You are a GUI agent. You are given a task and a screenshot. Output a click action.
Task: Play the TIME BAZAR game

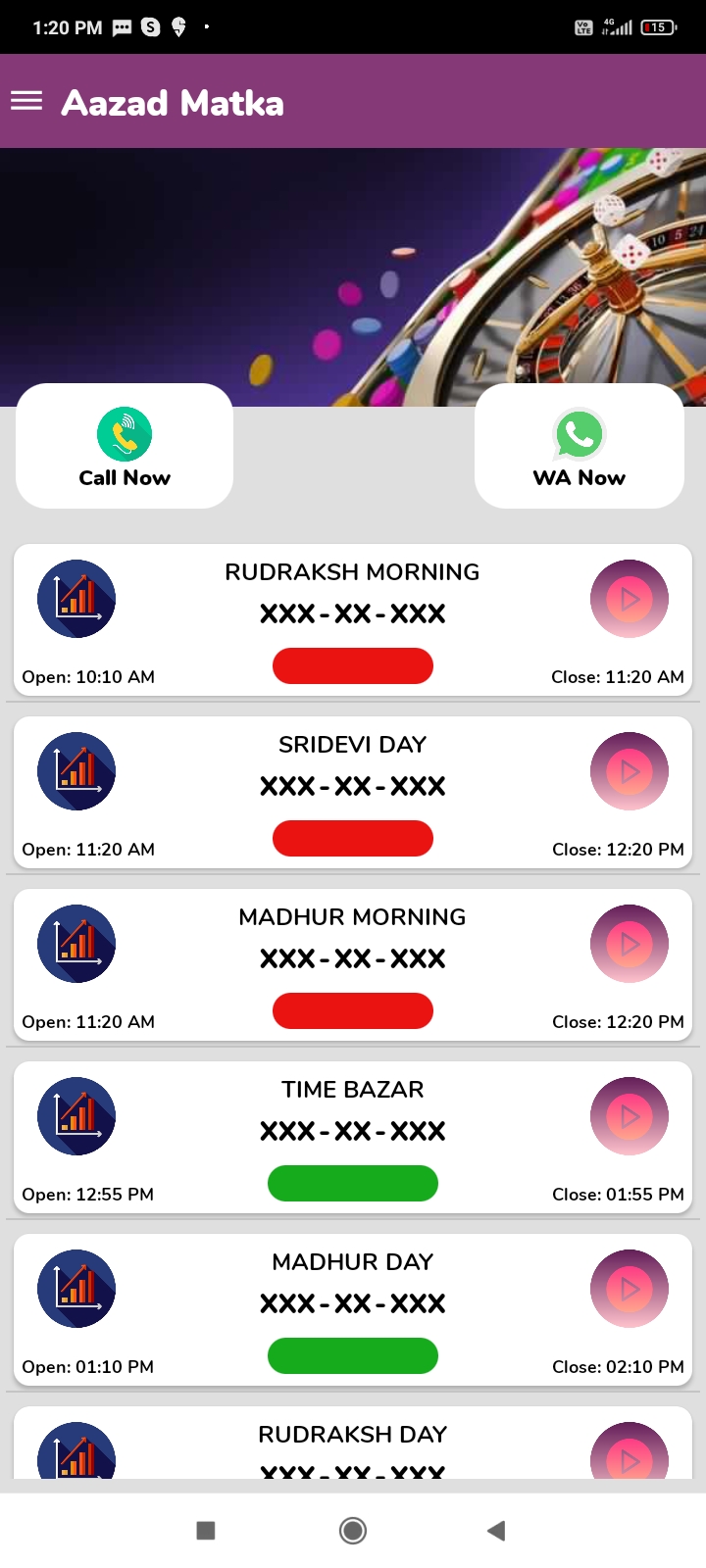pos(630,1116)
